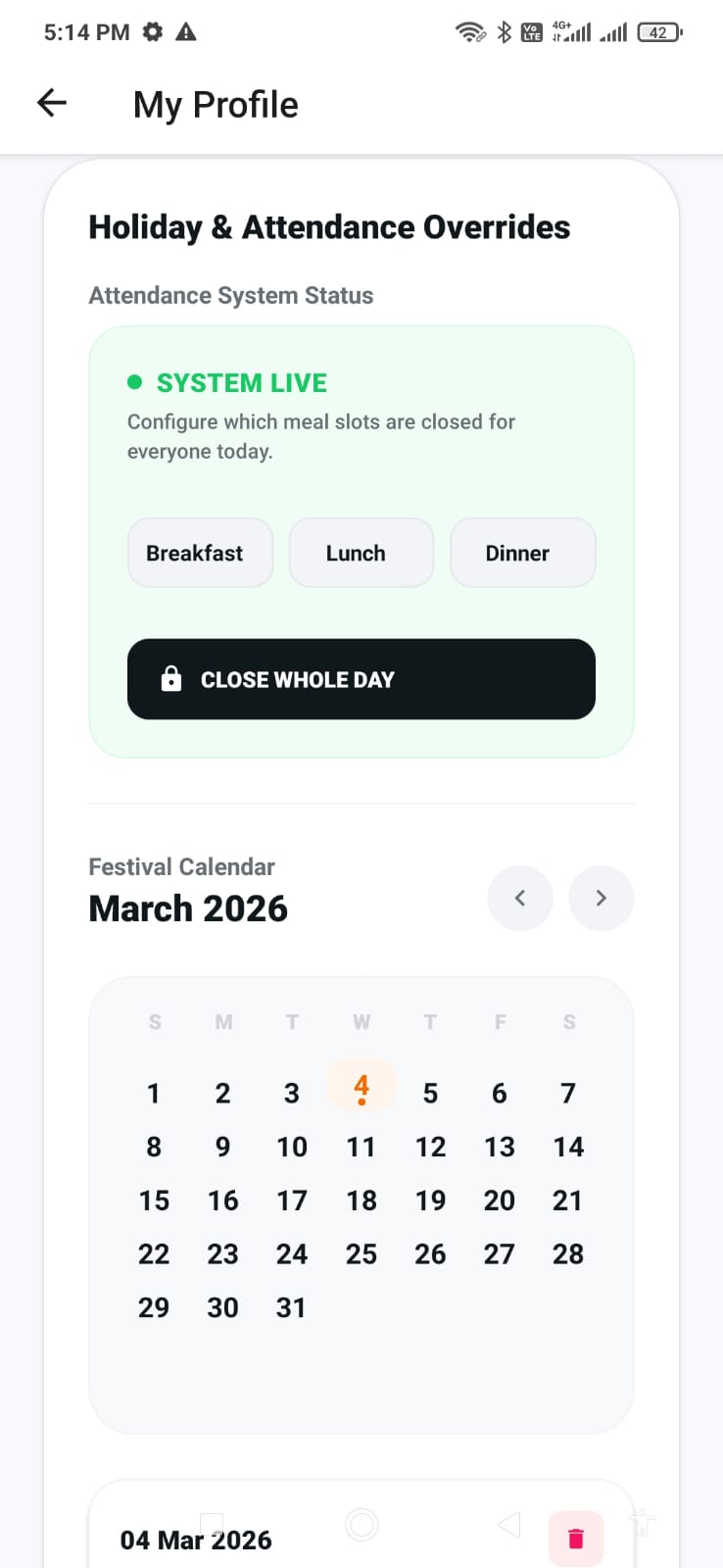Select March 15 on the calendar

(154, 1200)
